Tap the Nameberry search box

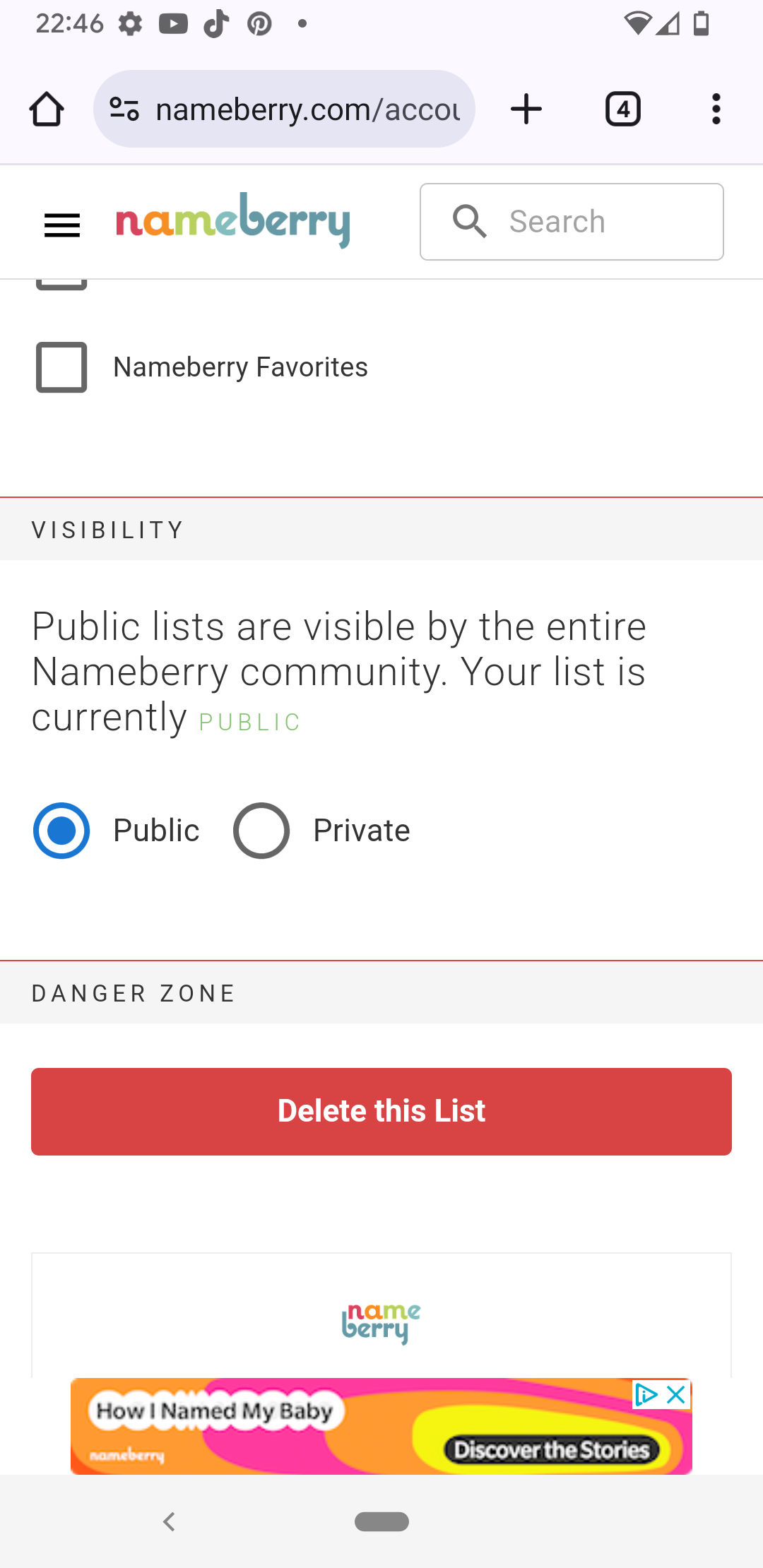[572, 222]
